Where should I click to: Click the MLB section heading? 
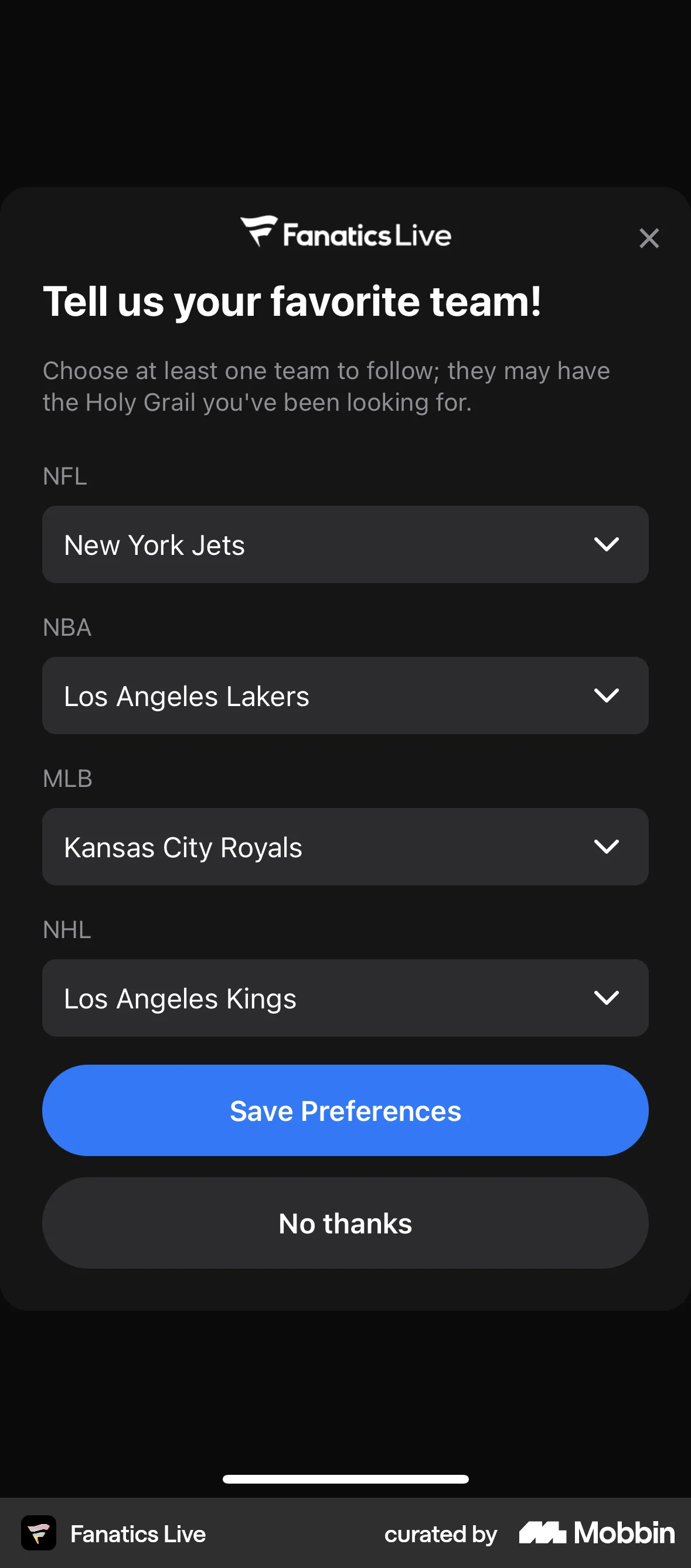pyautogui.click(x=68, y=779)
